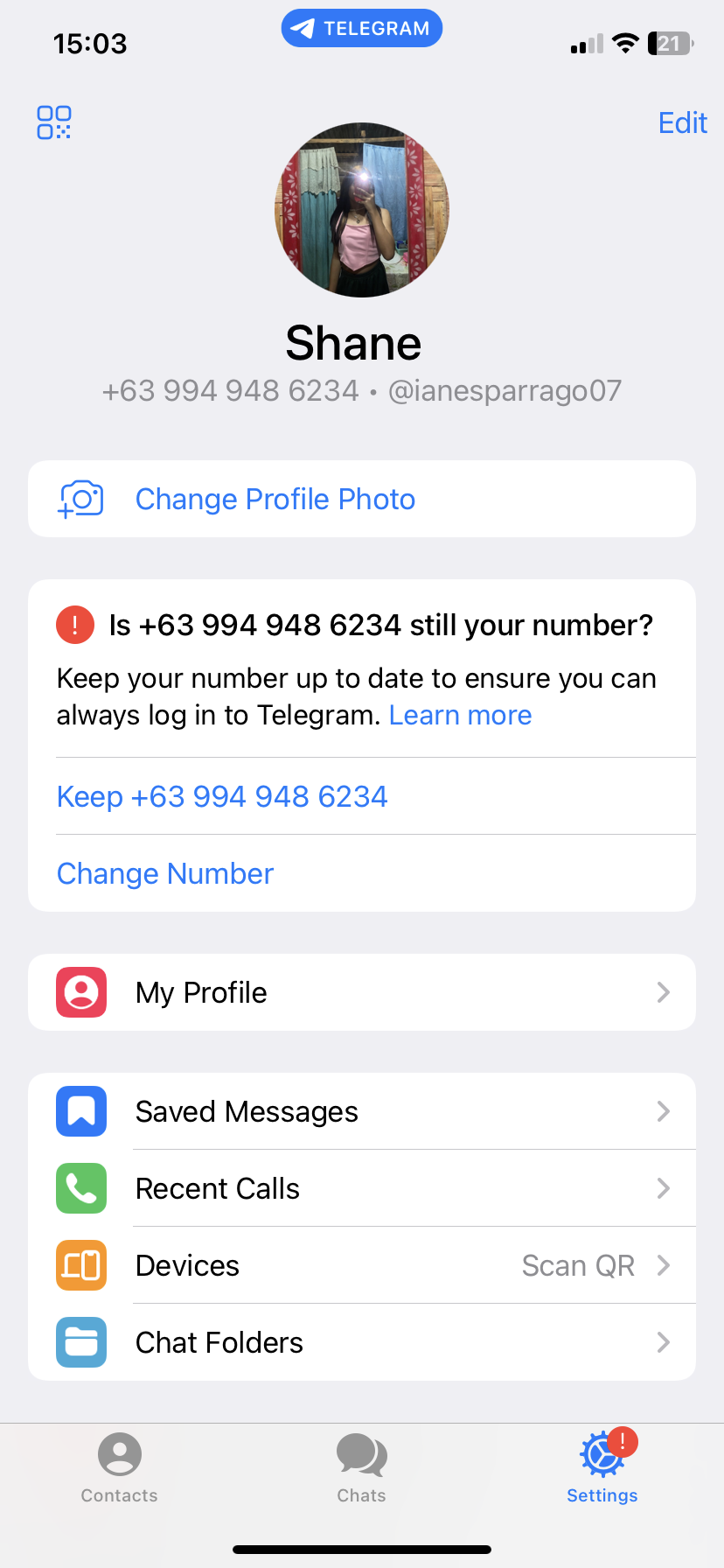Open the QR code icon
Viewport: 724px width, 1568px height.
pos(54,122)
